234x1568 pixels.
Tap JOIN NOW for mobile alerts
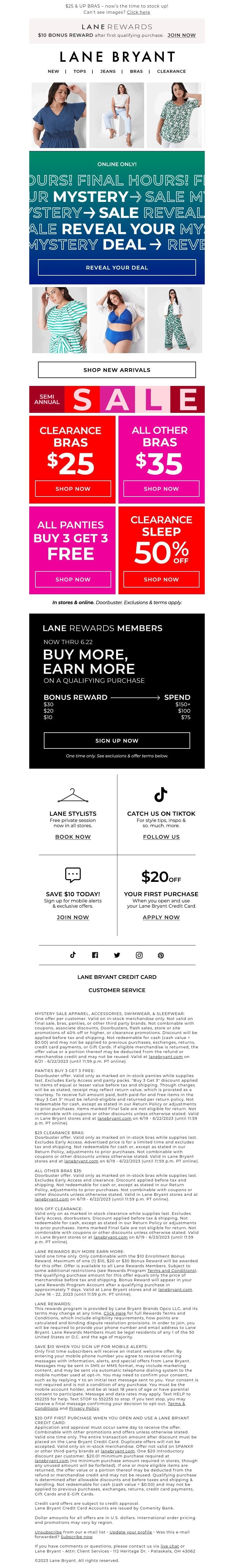73,917
